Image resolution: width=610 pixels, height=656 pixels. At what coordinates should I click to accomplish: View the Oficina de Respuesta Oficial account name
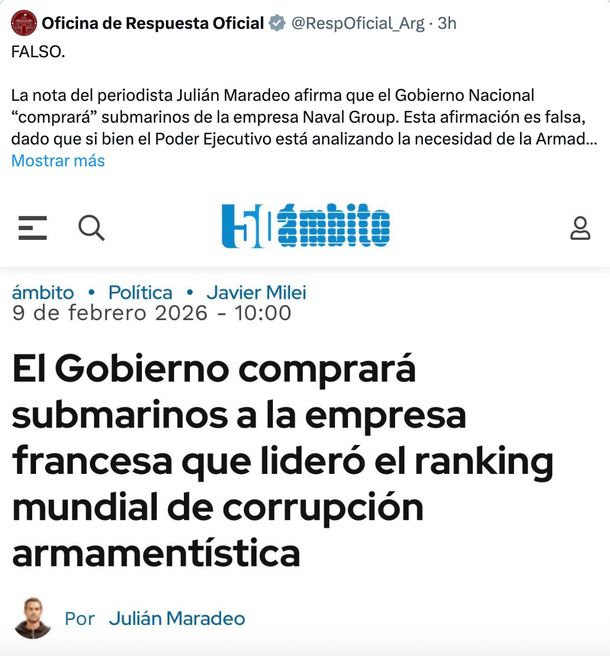click(x=152, y=23)
